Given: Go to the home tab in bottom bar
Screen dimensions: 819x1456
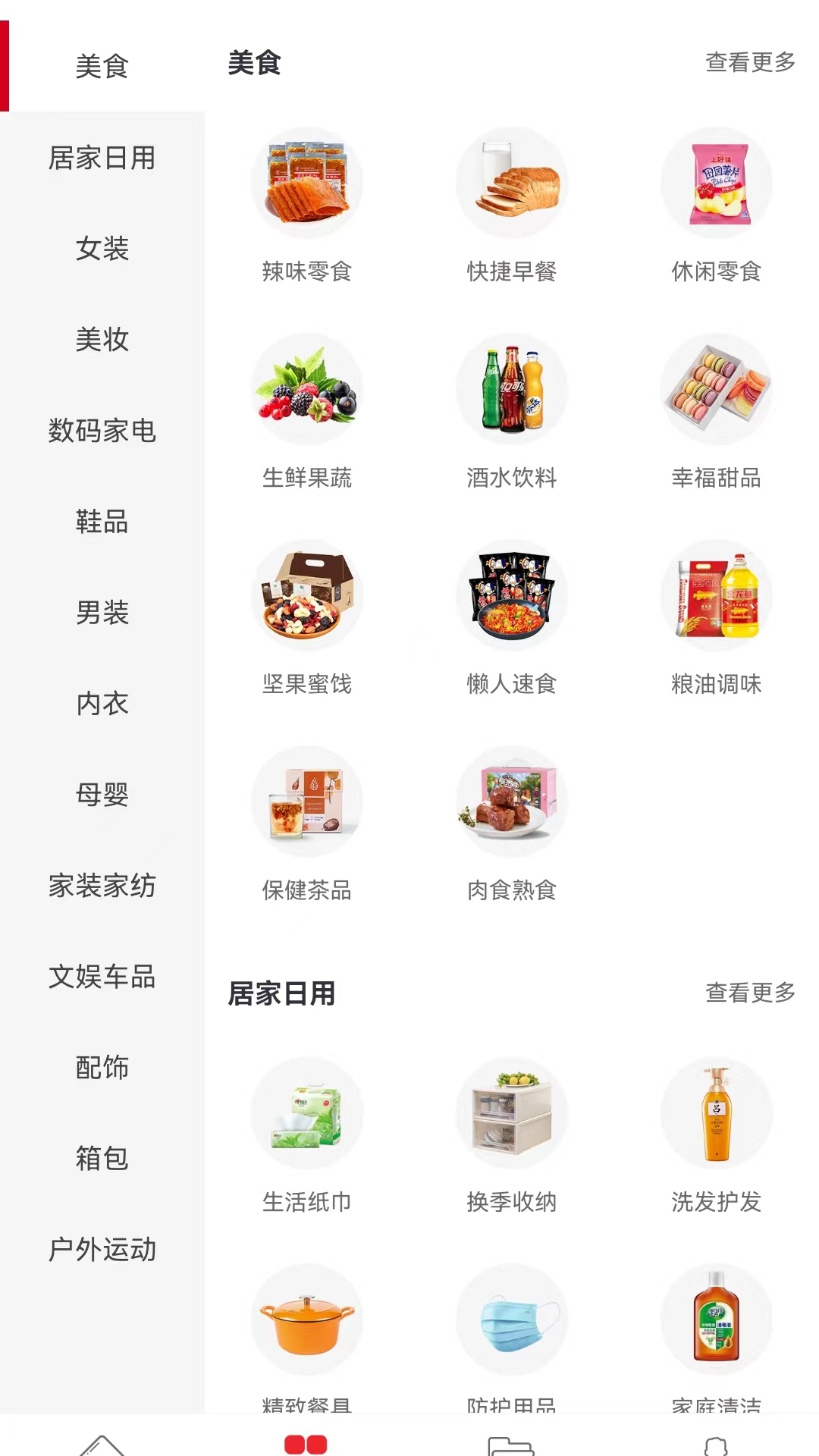Looking at the screenshot, I should (102, 1444).
